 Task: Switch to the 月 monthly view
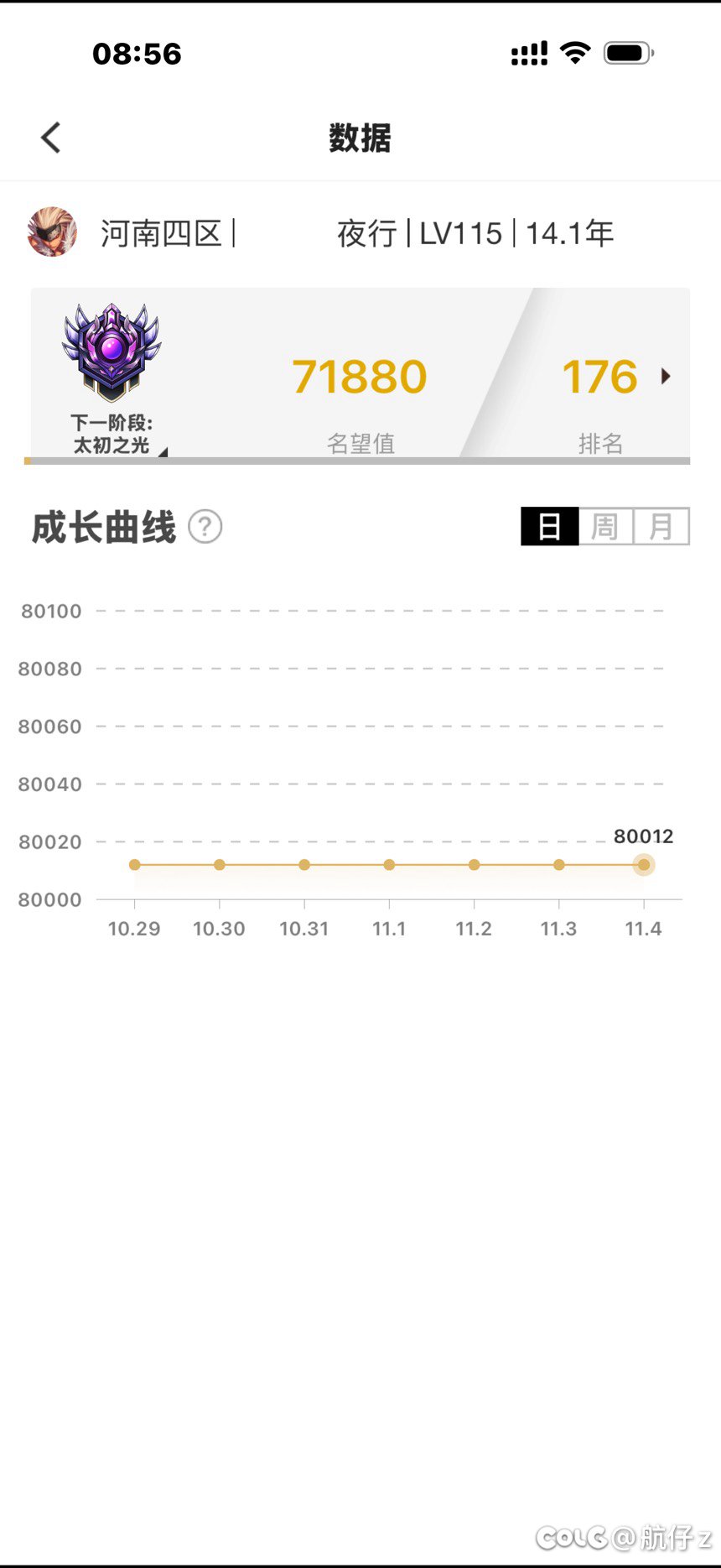point(661,527)
